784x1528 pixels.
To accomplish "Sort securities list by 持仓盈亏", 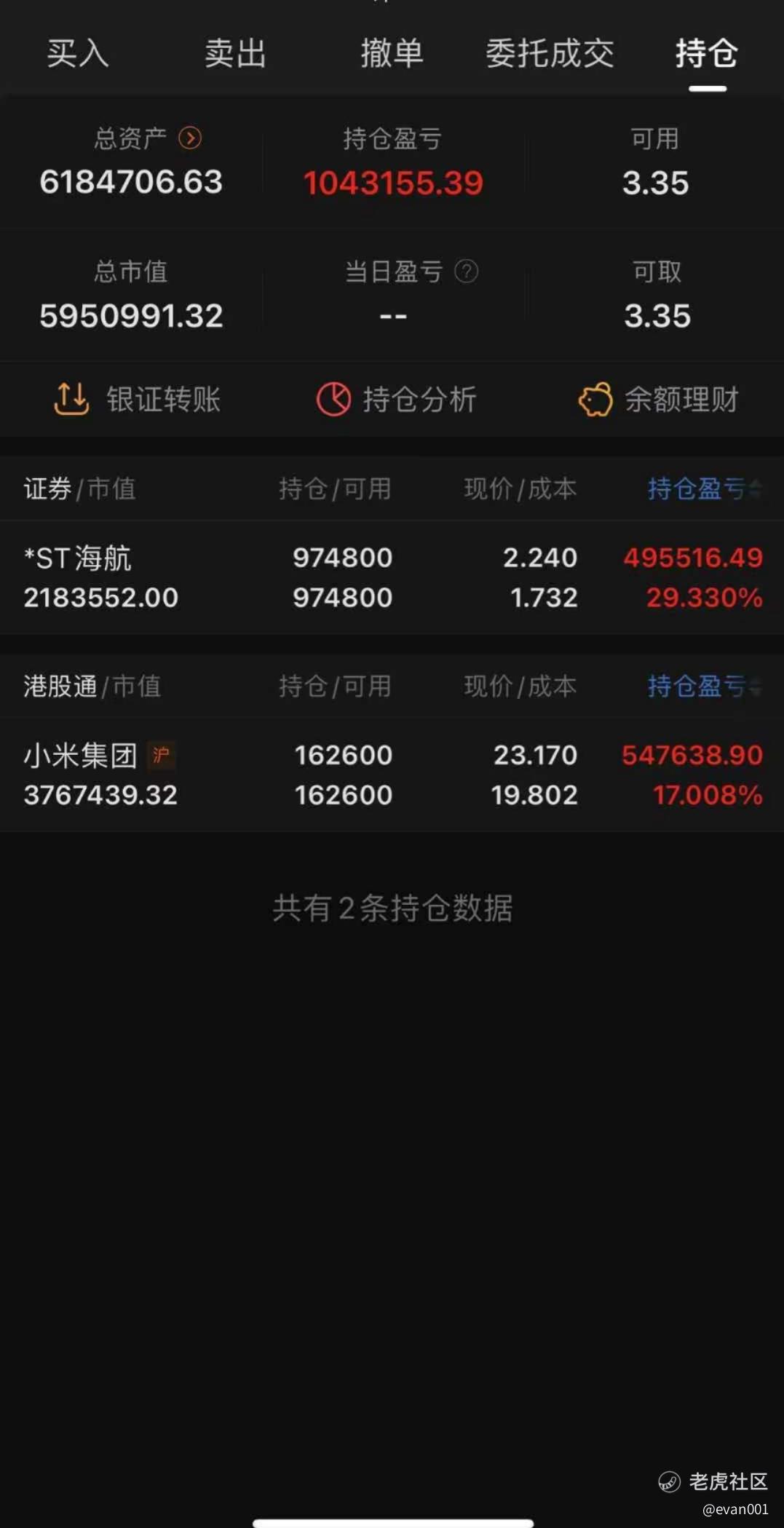I will point(703,488).
